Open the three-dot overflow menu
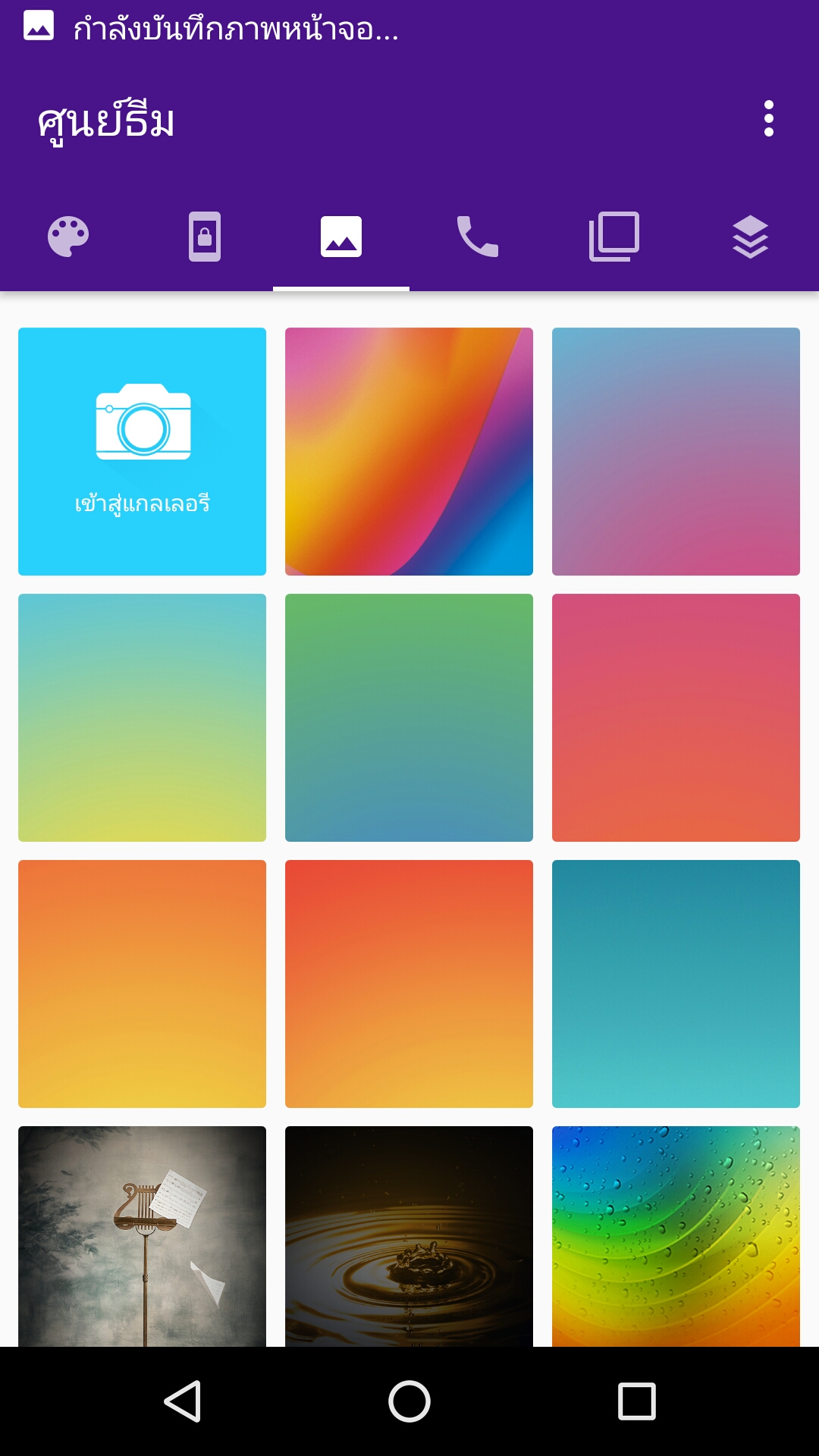This screenshot has height=1456, width=819. coord(769,118)
